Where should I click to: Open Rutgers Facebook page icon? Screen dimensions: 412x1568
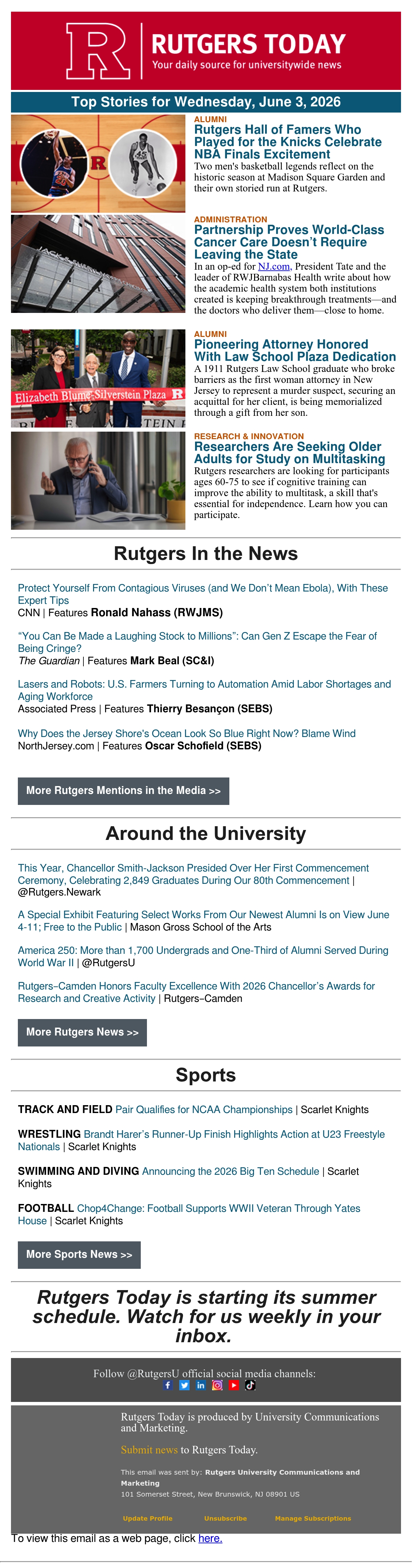pyautogui.click(x=168, y=1385)
